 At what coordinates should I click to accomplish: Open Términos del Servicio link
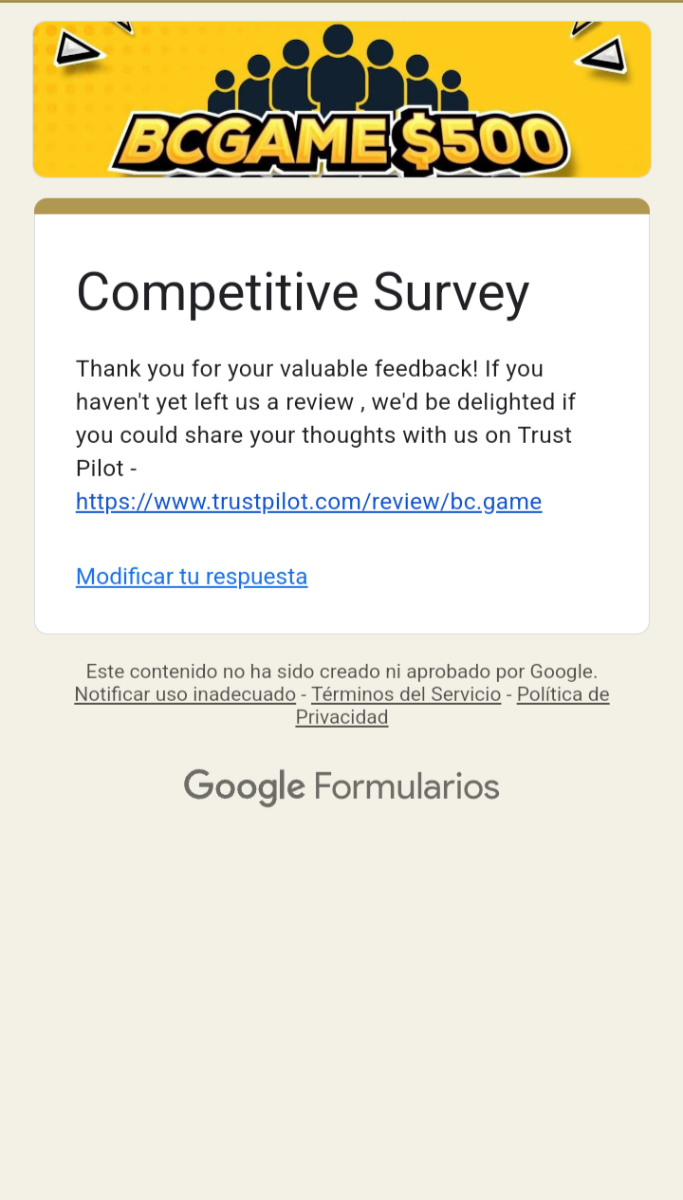[x=406, y=694]
